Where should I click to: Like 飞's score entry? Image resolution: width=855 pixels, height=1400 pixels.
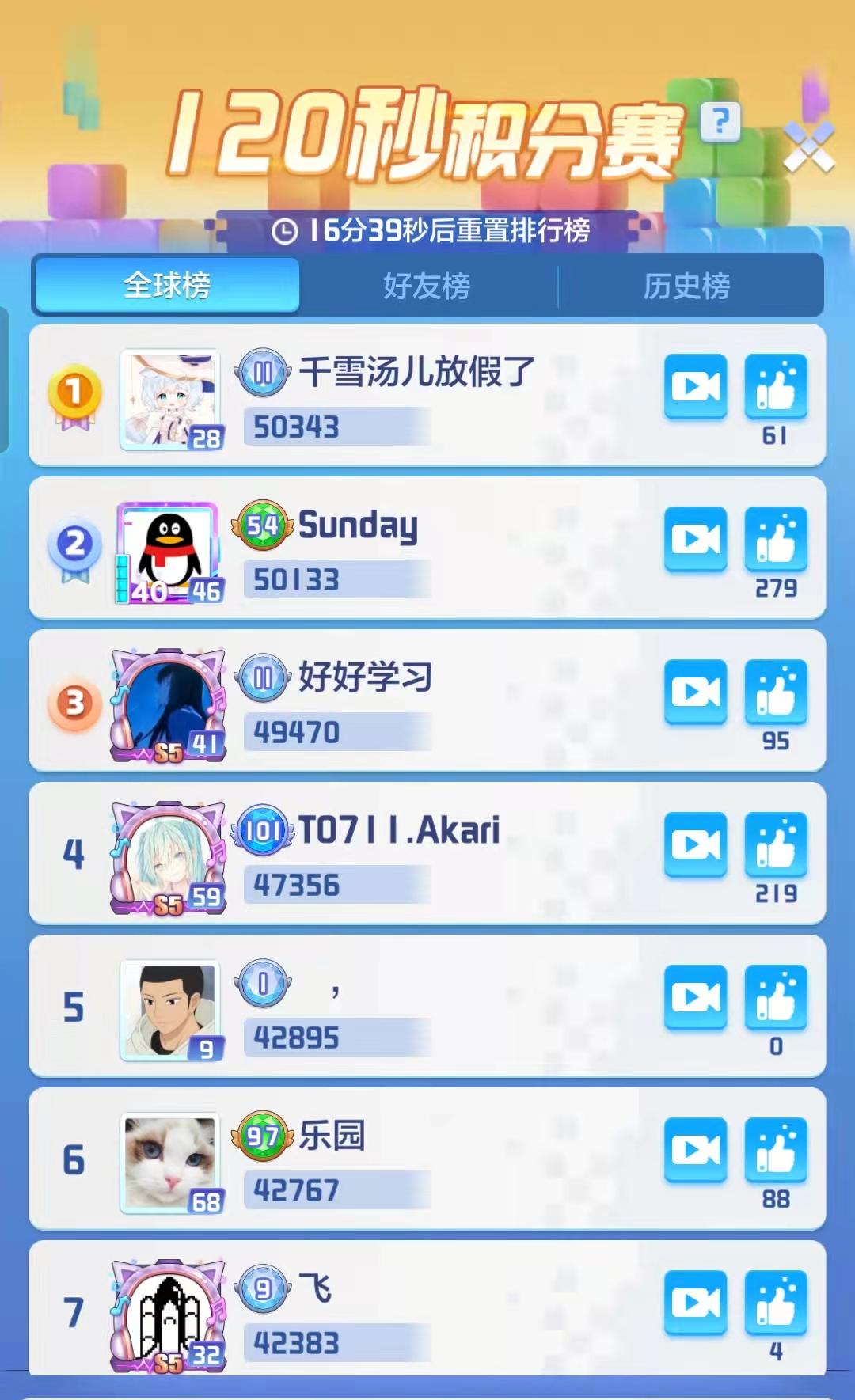tap(776, 1303)
